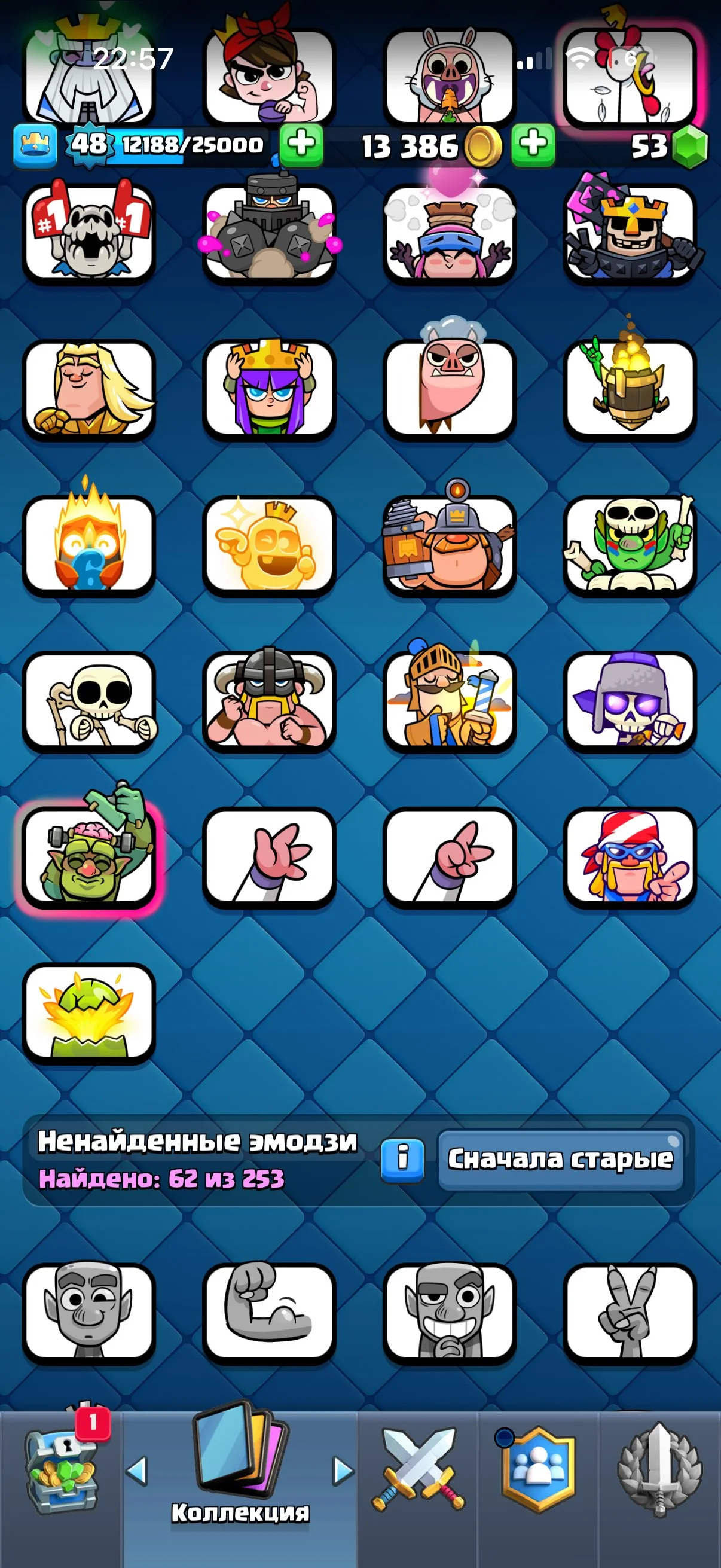Image resolution: width=721 pixels, height=1568 pixels.
Task: Choose the barbarian with striped bandana emote
Action: (x=630, y=857)
